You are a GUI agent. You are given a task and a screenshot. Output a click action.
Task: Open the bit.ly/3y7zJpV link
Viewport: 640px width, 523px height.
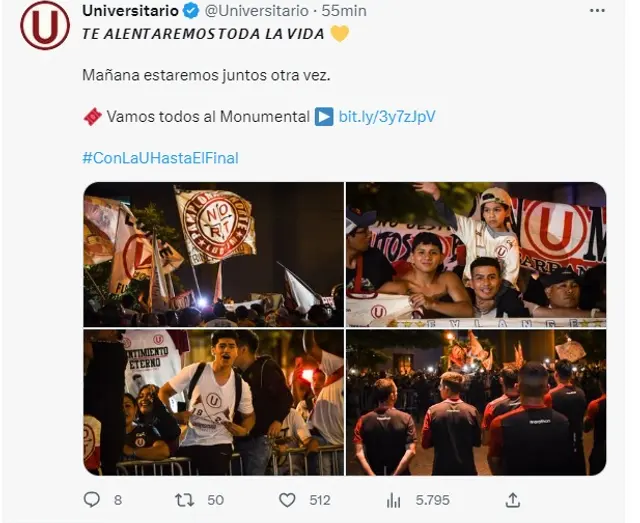(385, 117)
